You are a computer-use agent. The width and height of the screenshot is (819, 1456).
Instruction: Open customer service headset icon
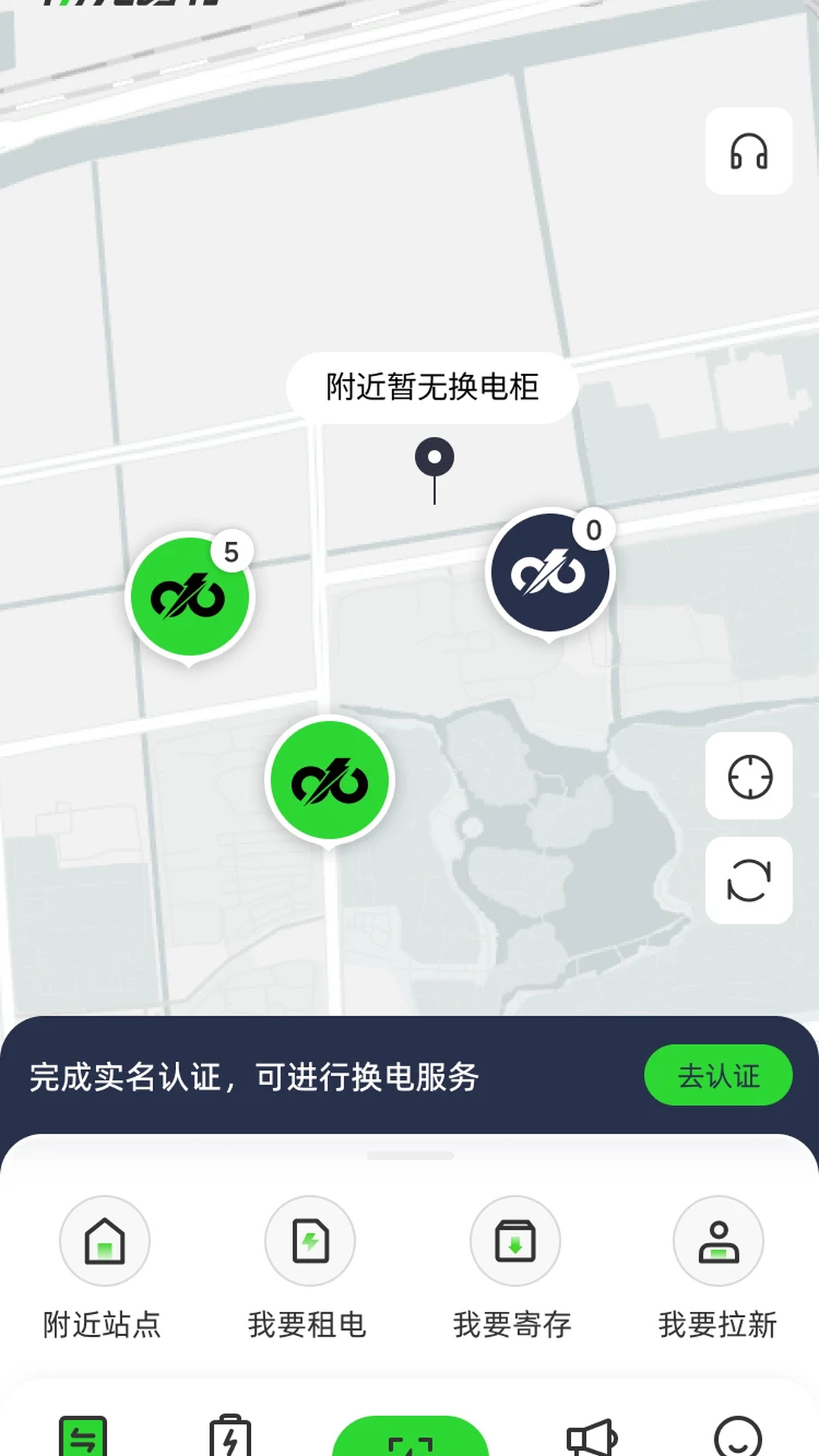click(x=748, y=151)
